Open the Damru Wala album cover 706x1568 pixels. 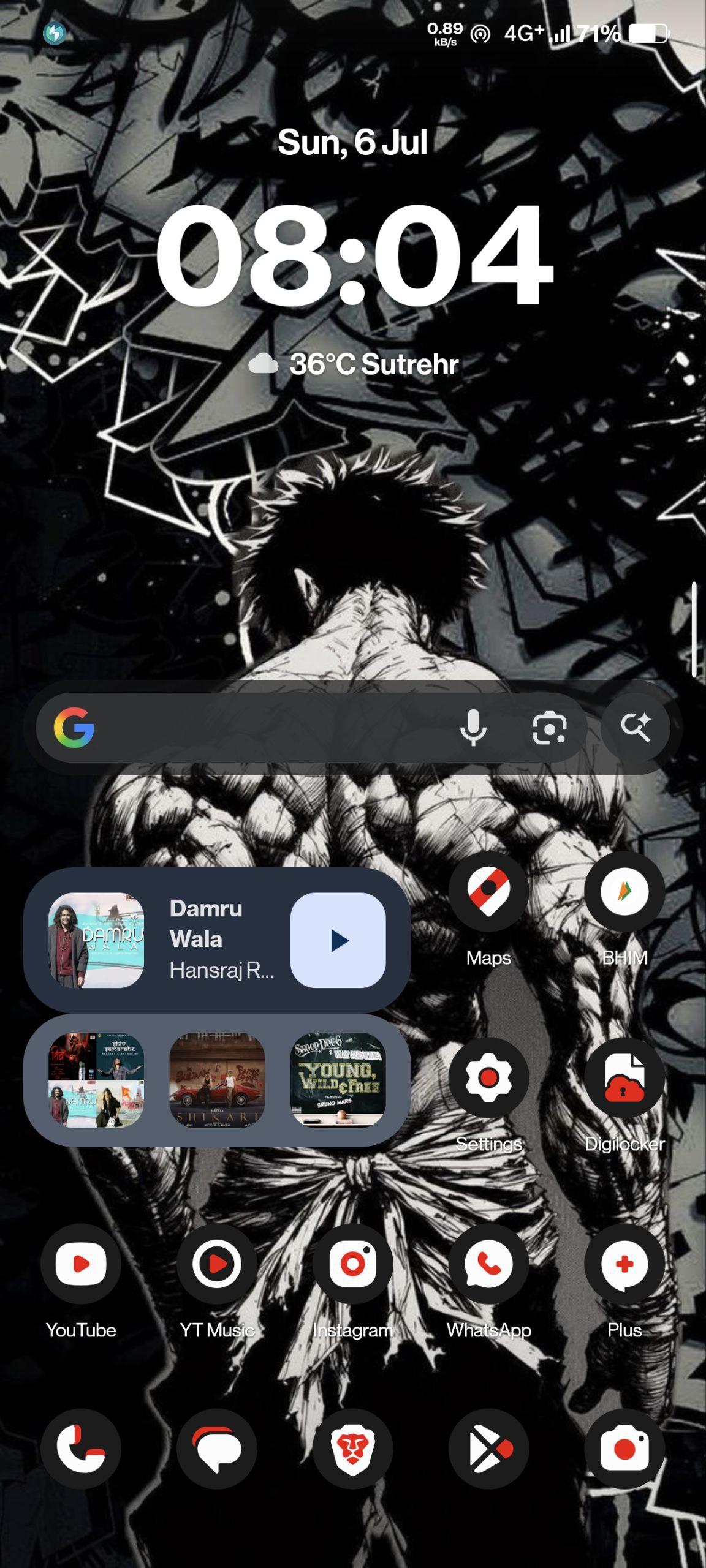96,940
